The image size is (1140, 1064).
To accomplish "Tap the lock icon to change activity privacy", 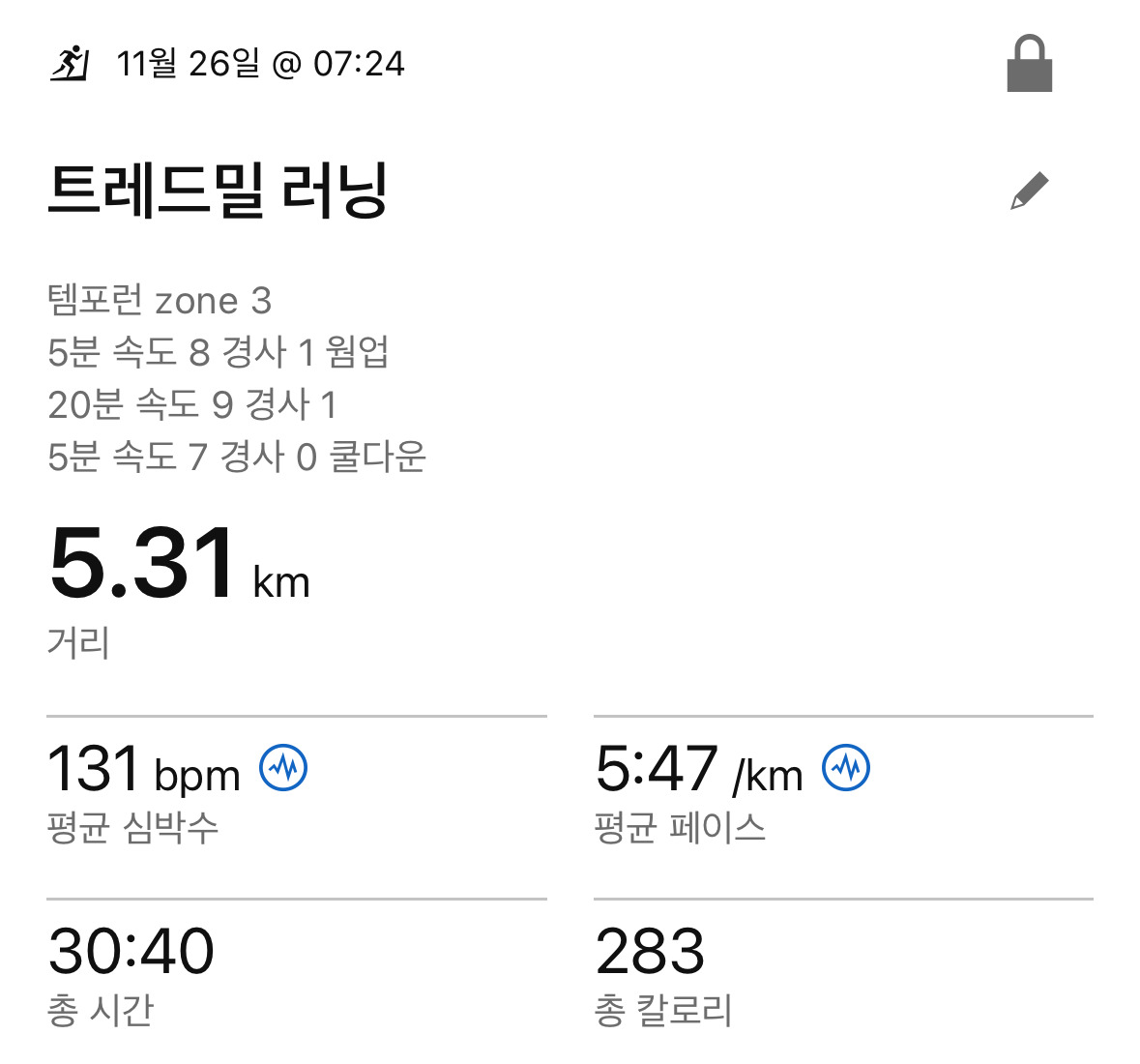I will tap(1029, 65).
